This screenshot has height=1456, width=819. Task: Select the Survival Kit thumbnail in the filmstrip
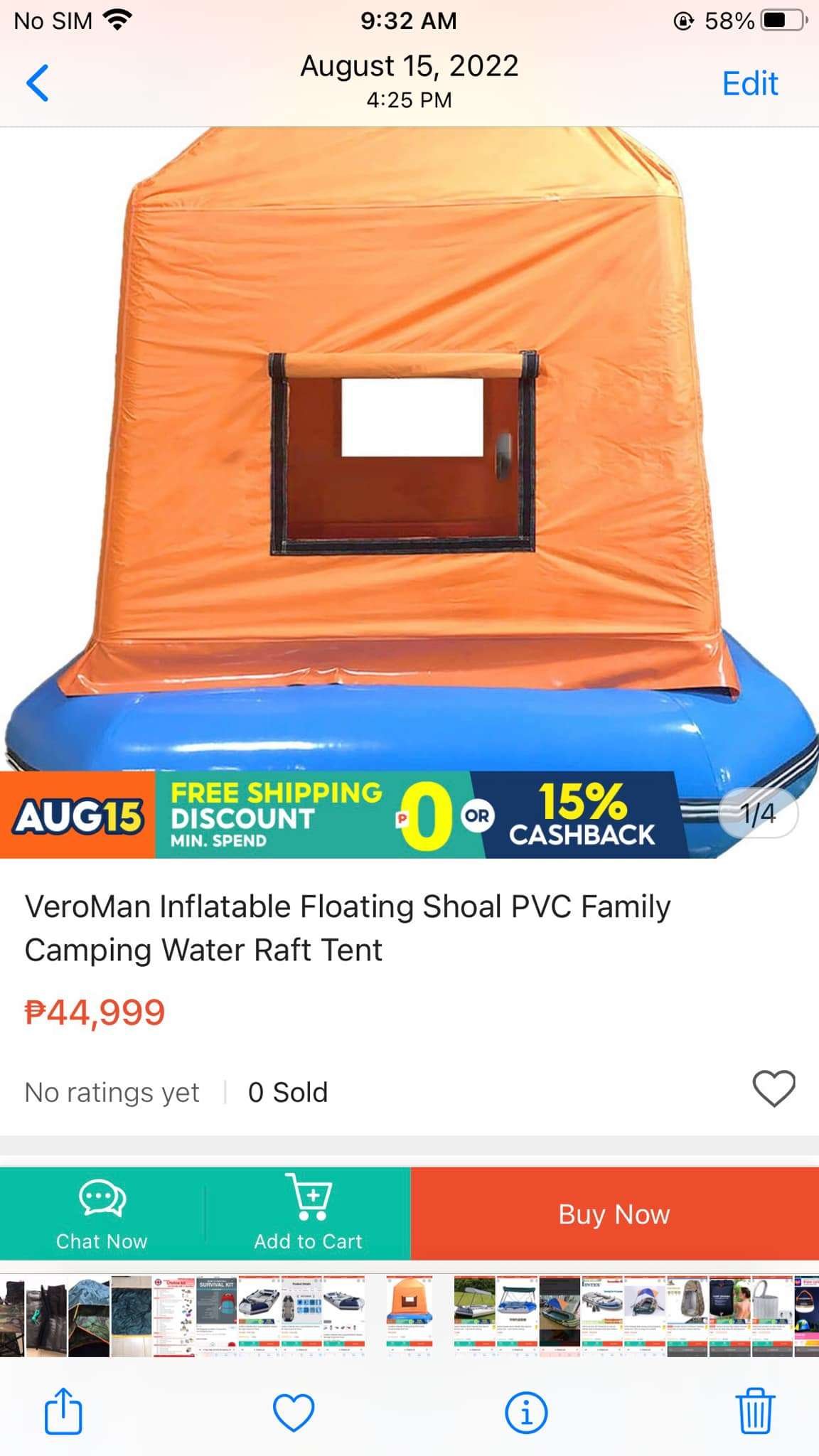tap(216, 1317)
